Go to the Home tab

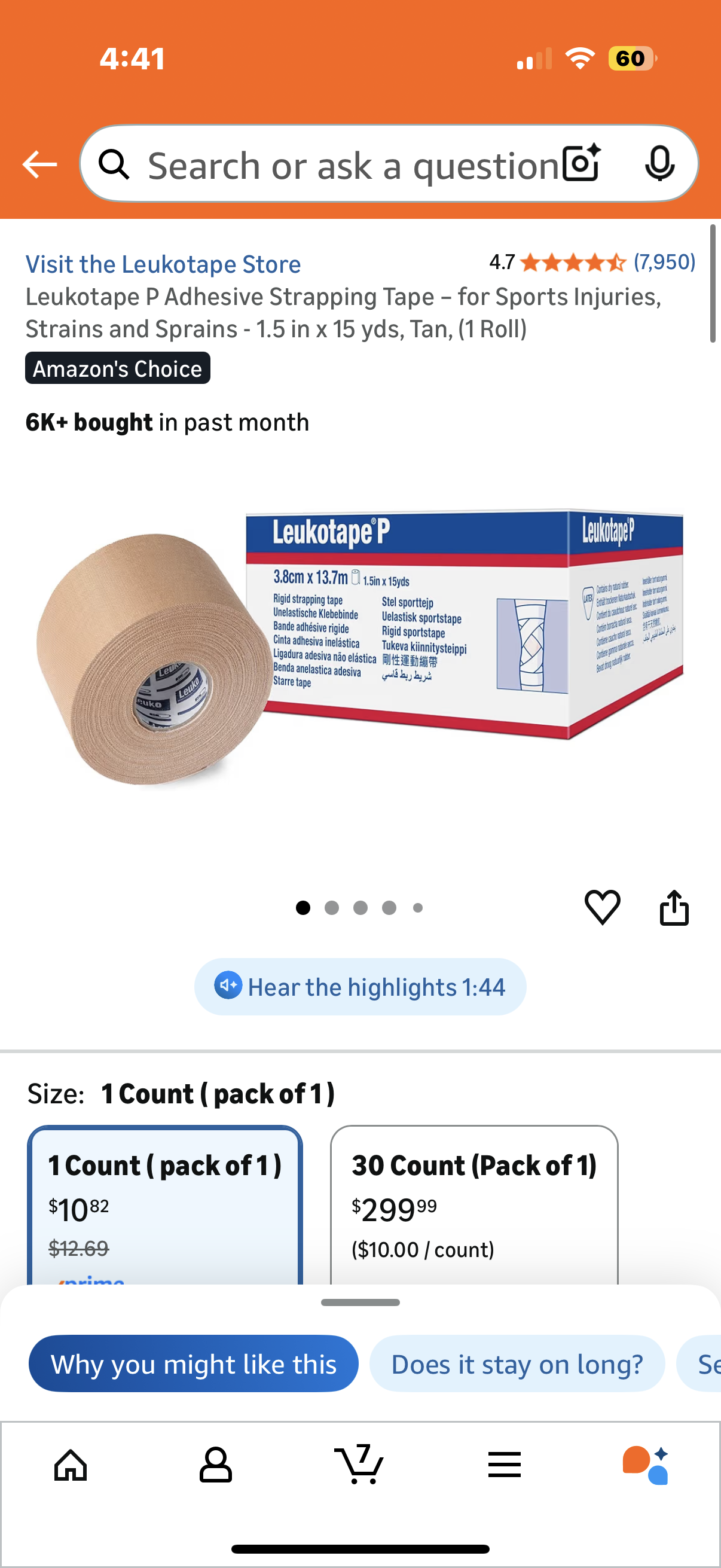coord(71,1465)
